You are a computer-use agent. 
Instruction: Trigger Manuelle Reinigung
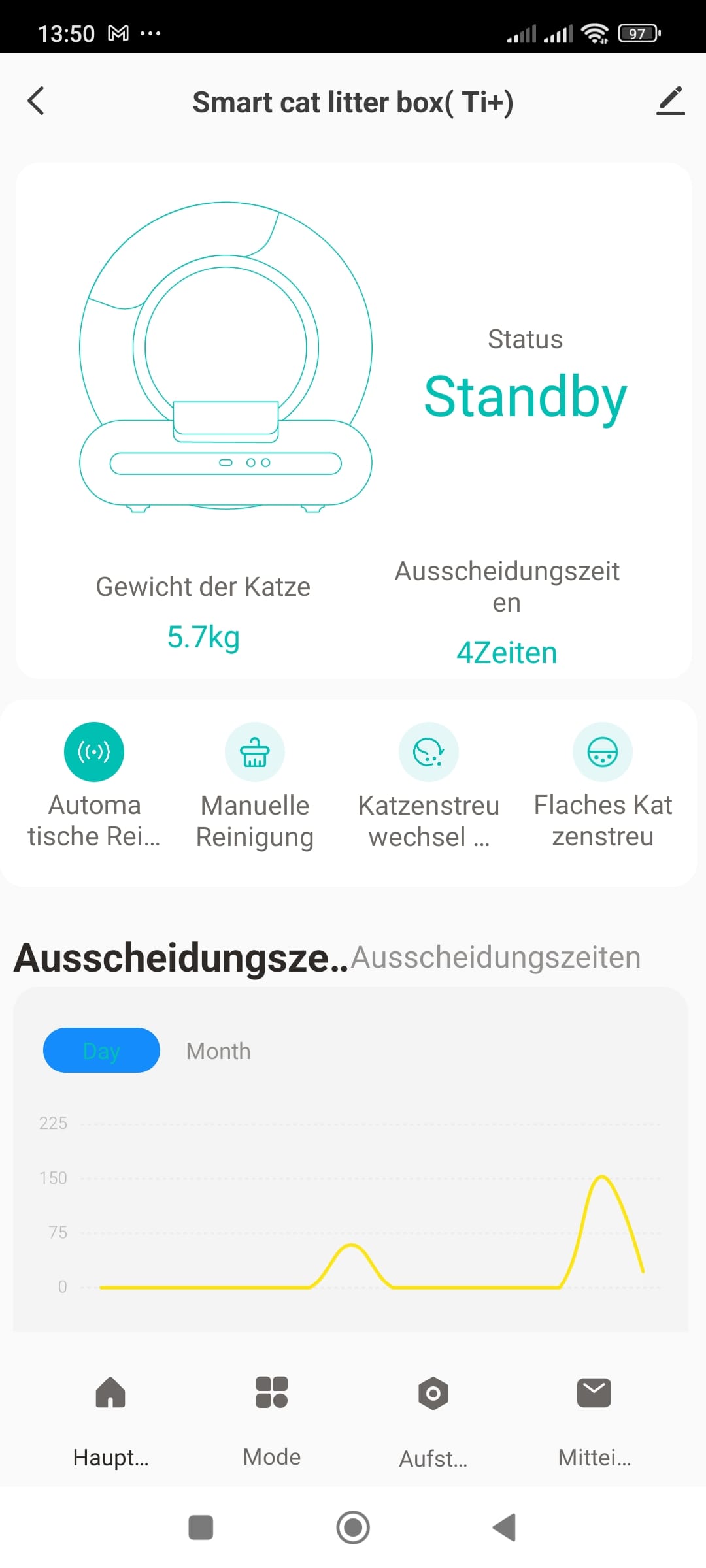pos(254,751)
